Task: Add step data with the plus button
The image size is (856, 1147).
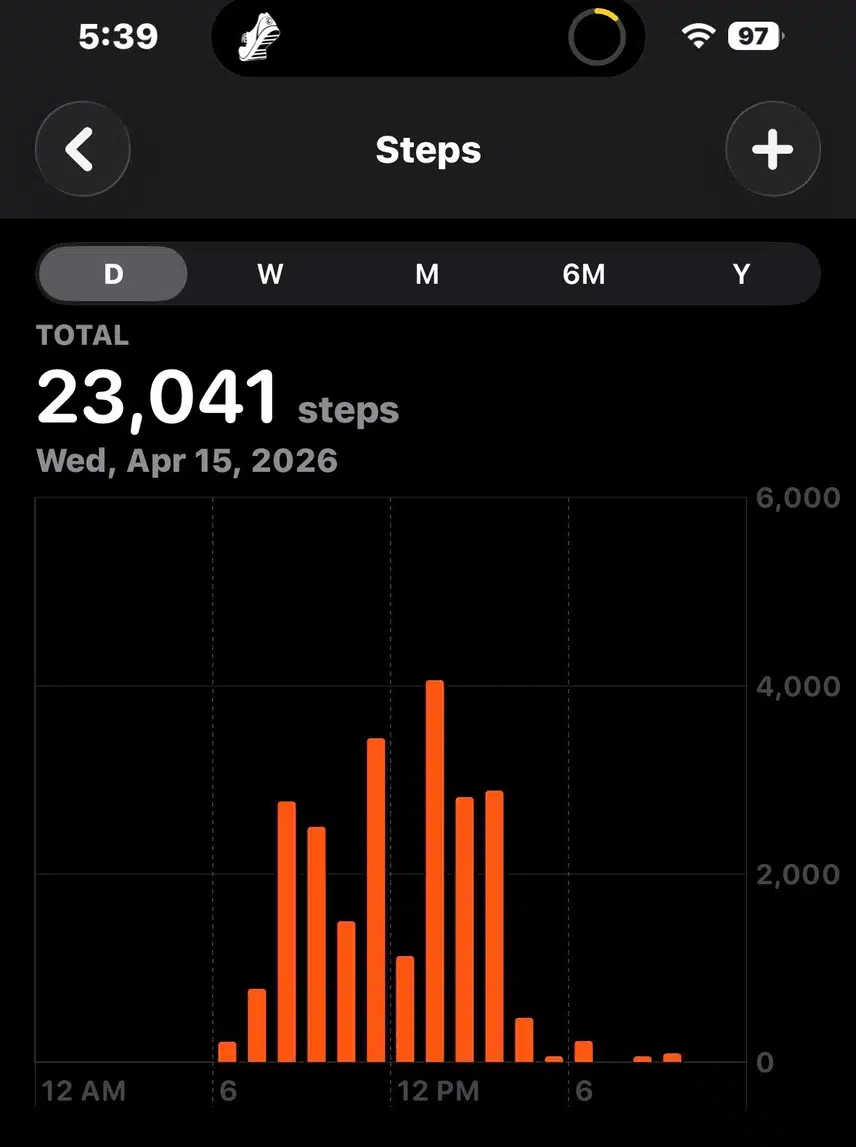Action: (772, 150)
